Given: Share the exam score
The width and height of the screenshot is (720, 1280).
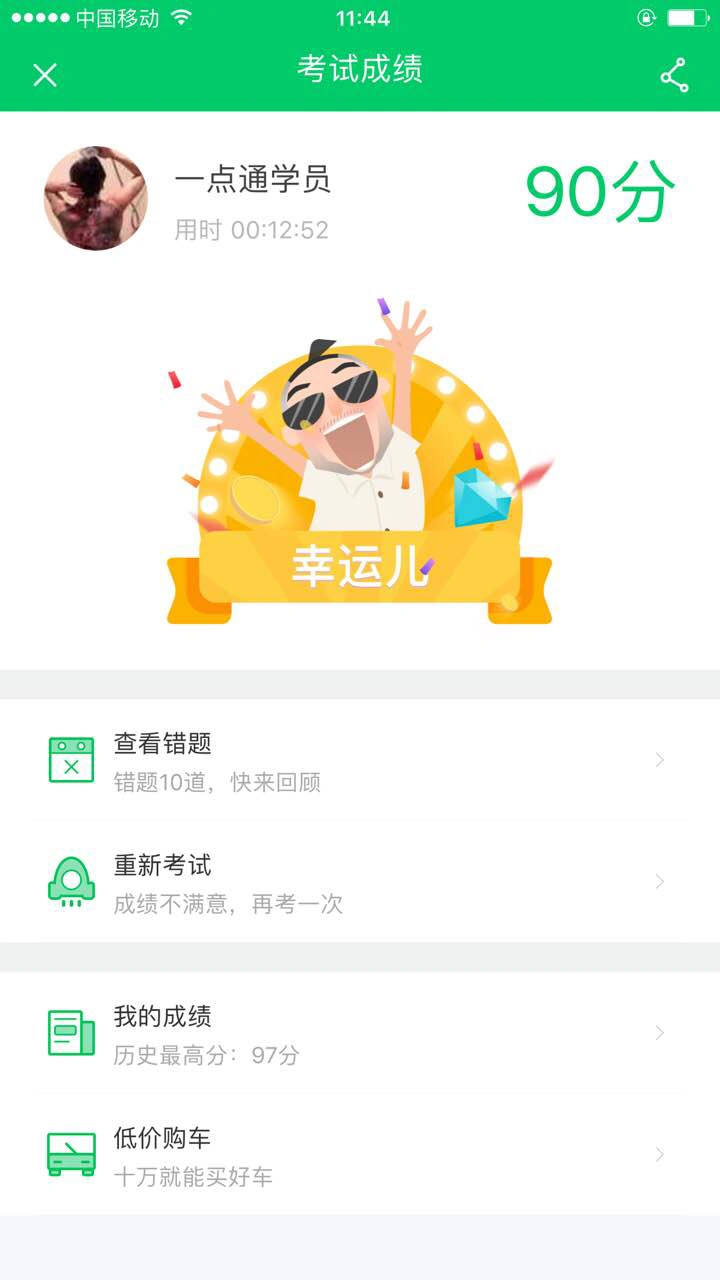Looking at the screenshot, I should click(x=675, y=75).
